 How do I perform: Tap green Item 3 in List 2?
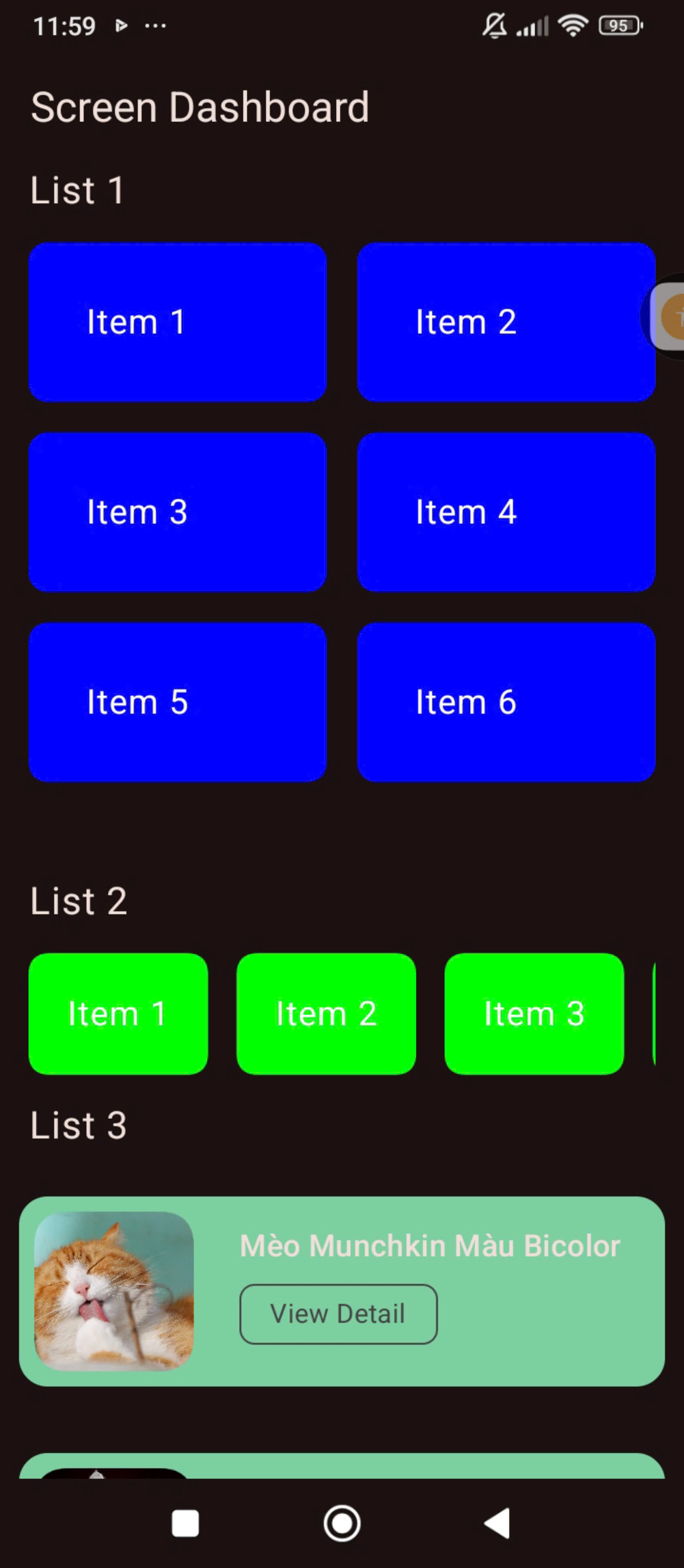534,1014
